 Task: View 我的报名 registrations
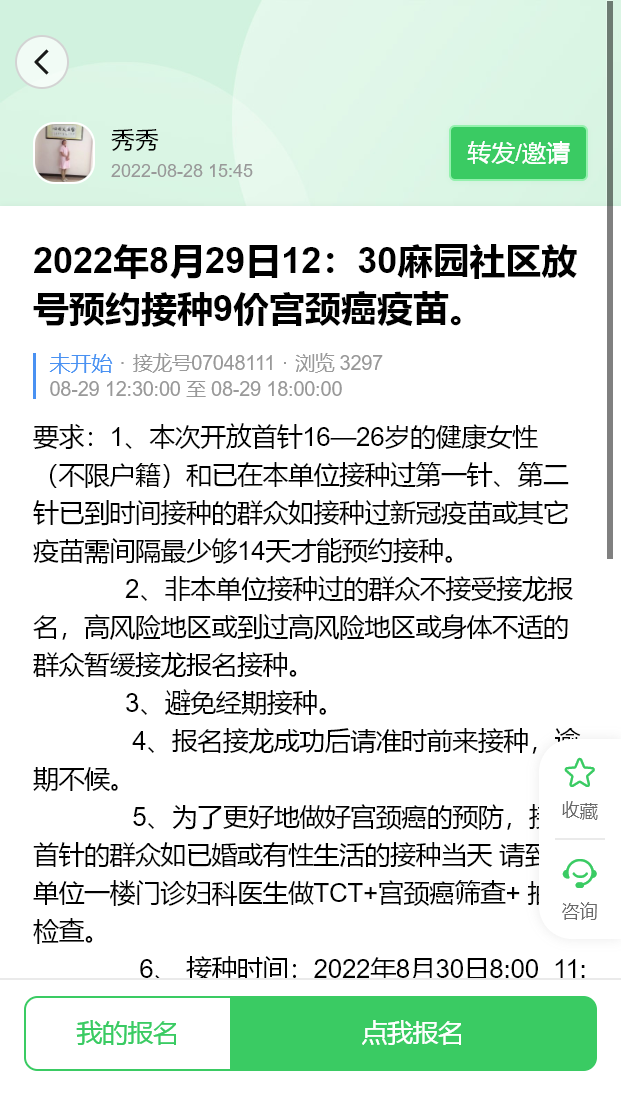coord(127,1033)
